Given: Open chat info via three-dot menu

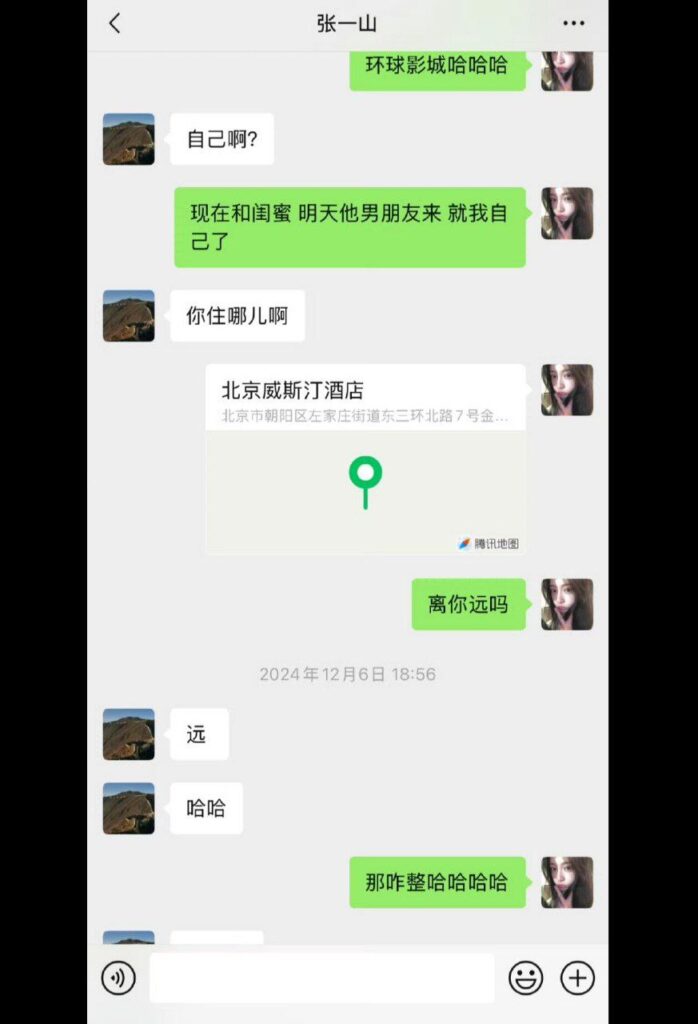Looking at the screenshot, I should (x=573, y=24).
